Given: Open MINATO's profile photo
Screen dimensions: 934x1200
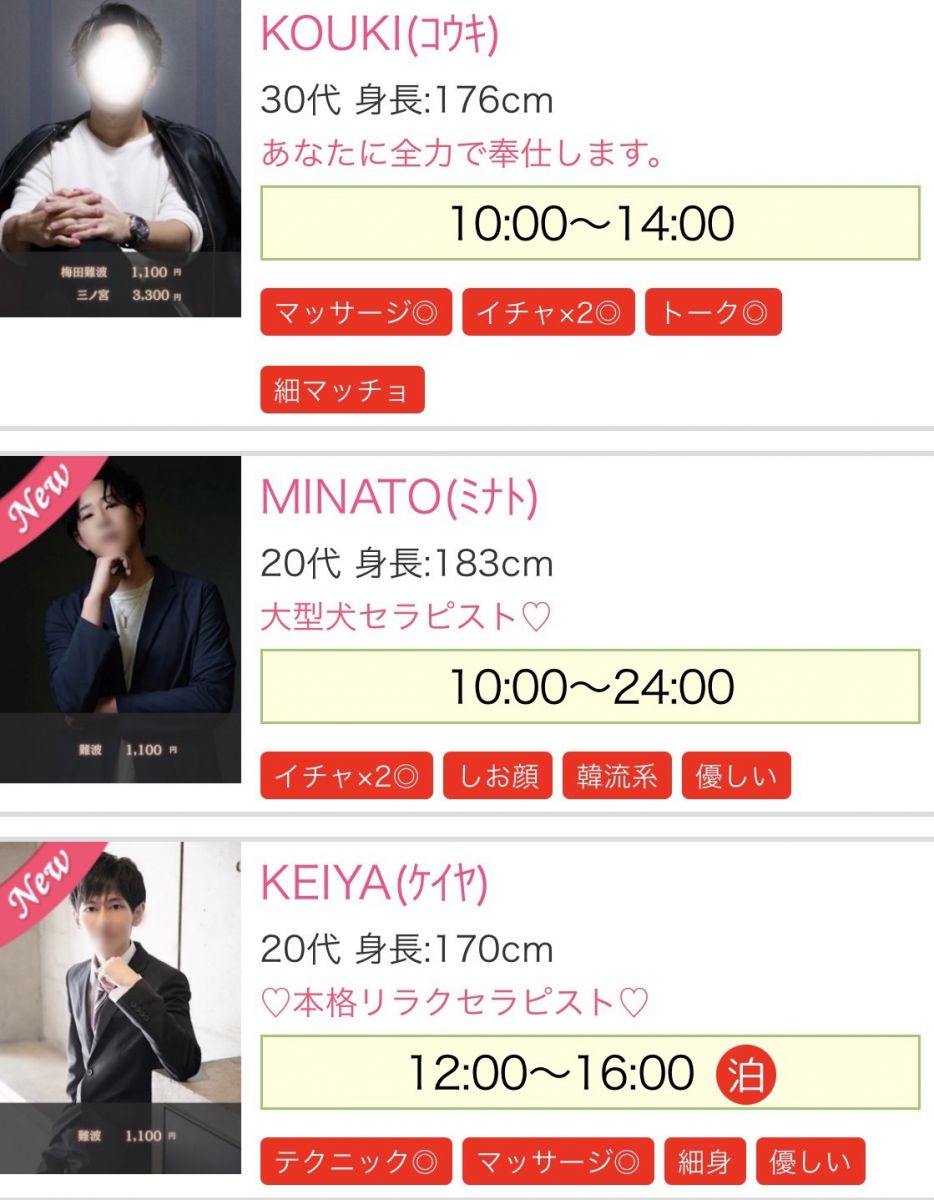Looking at the screenshot, I should (120, 620).
